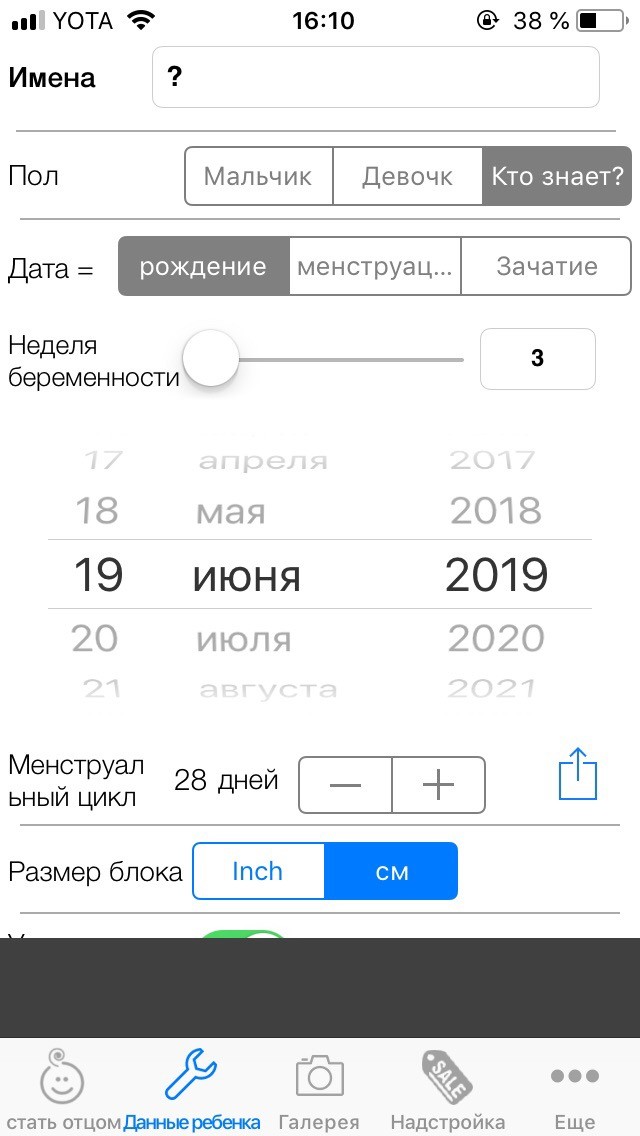Screen dimensions: 640x1136
Task: Decrease the menstrual cycle length with minus
Action: (x=346, y=785)
